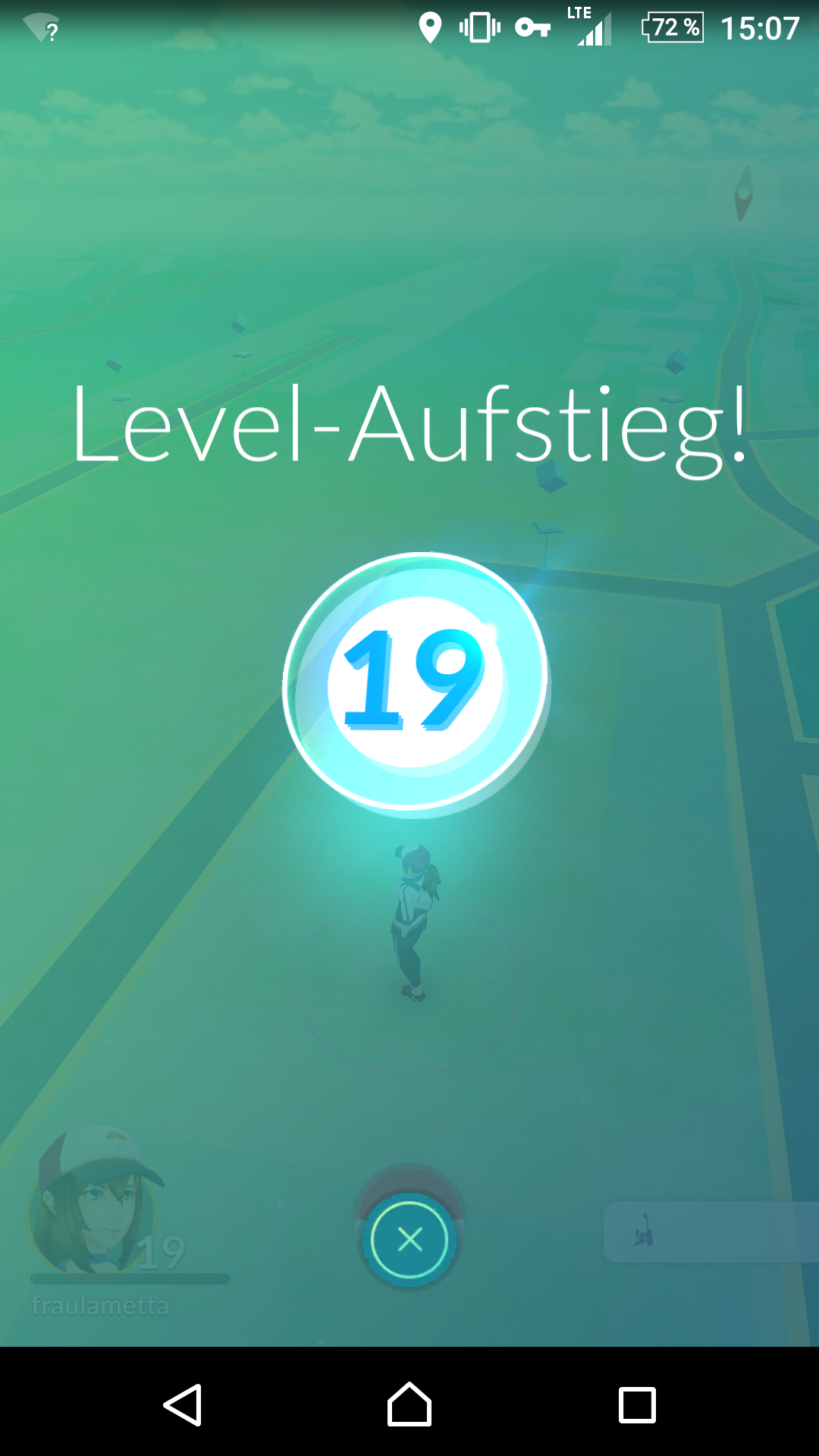Open the nearby Pokémon tracker
This screenshot has width=819, height=1456.
[709, 1232]
